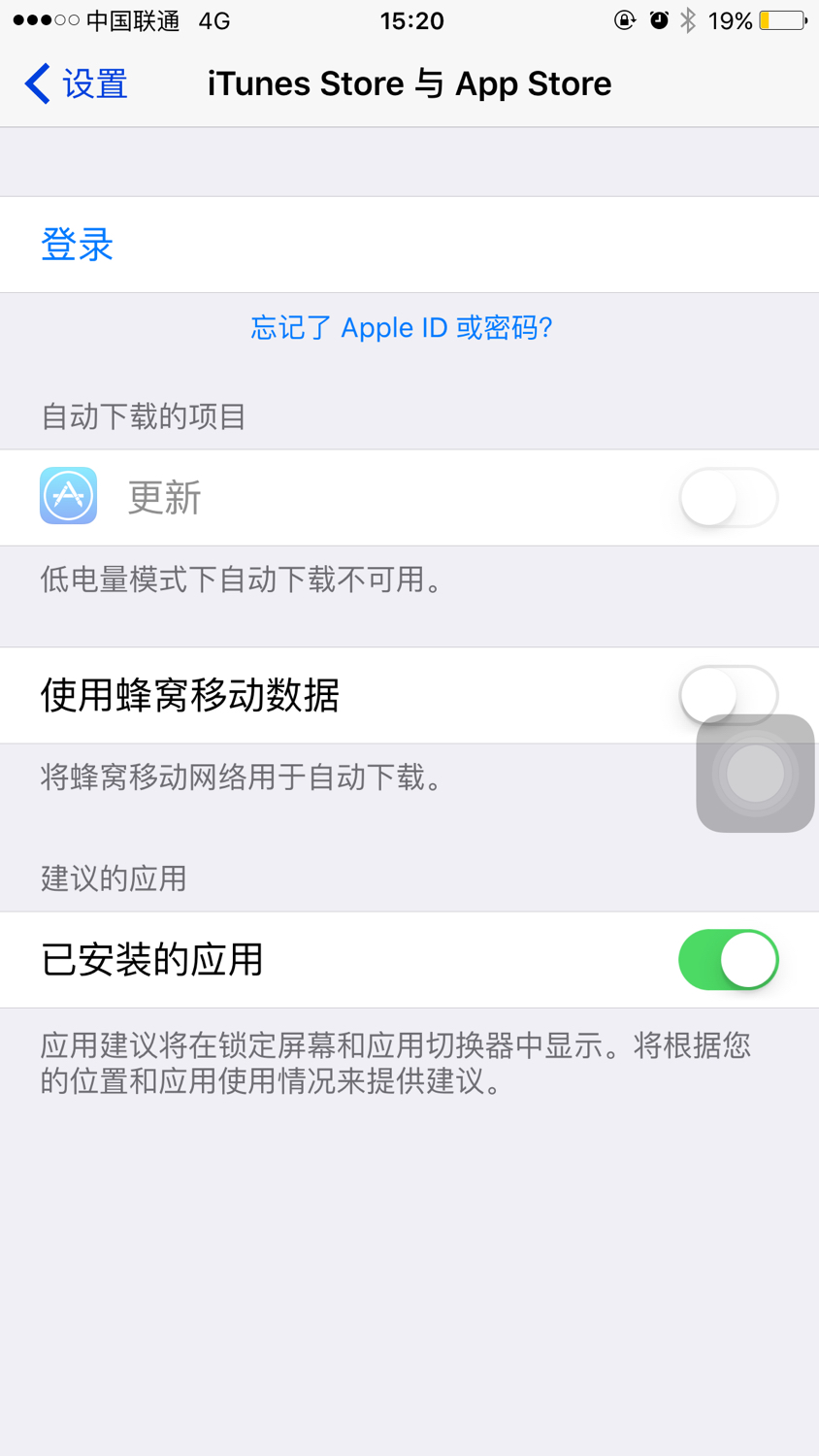Tap the iTunes Store 与 App Store title
Screen dimensions: 819x1456
409,84
